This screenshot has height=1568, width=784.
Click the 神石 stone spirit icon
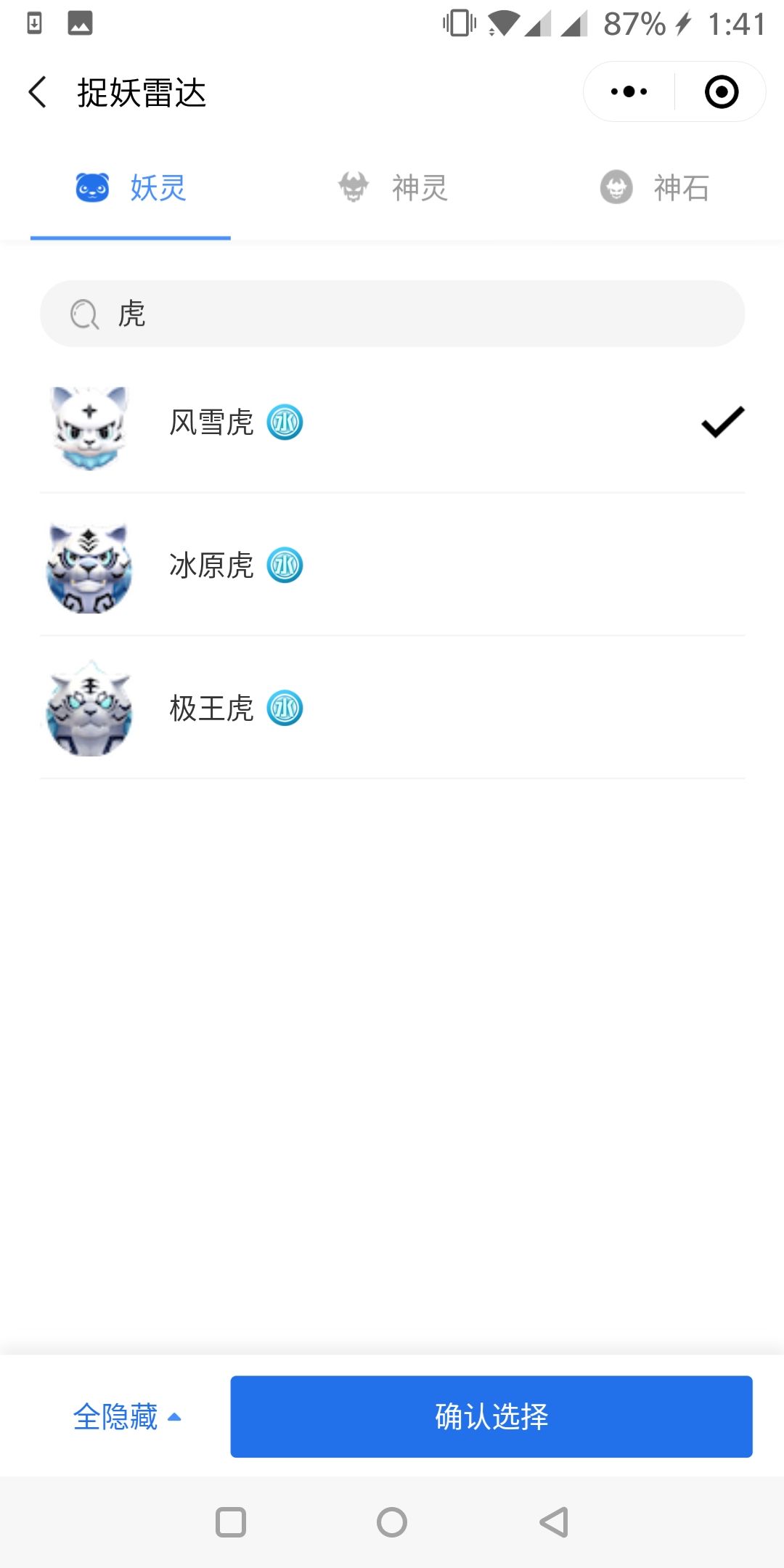(x=616, y=187)
